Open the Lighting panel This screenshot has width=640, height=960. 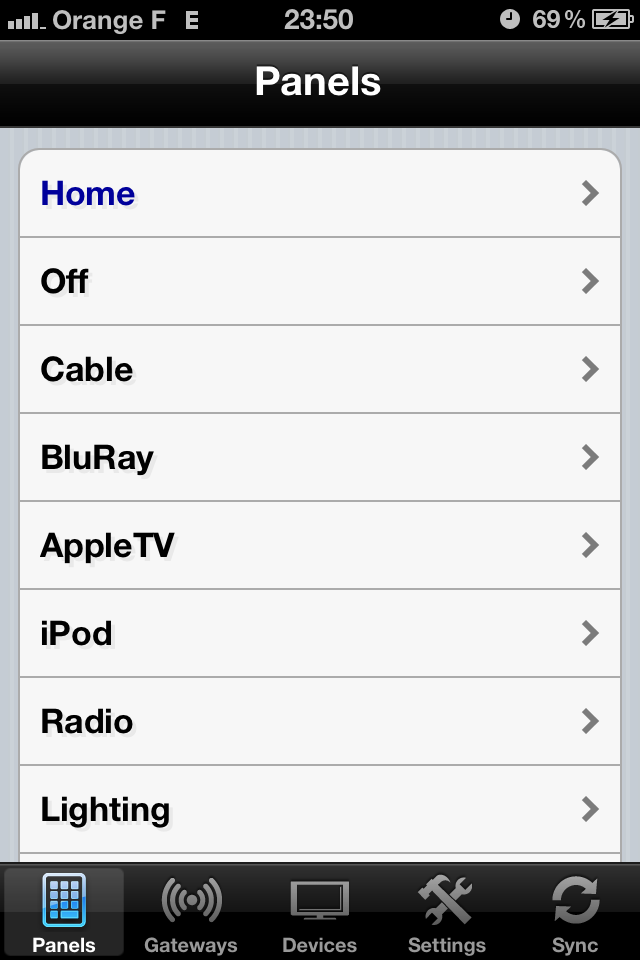(320, 809)
